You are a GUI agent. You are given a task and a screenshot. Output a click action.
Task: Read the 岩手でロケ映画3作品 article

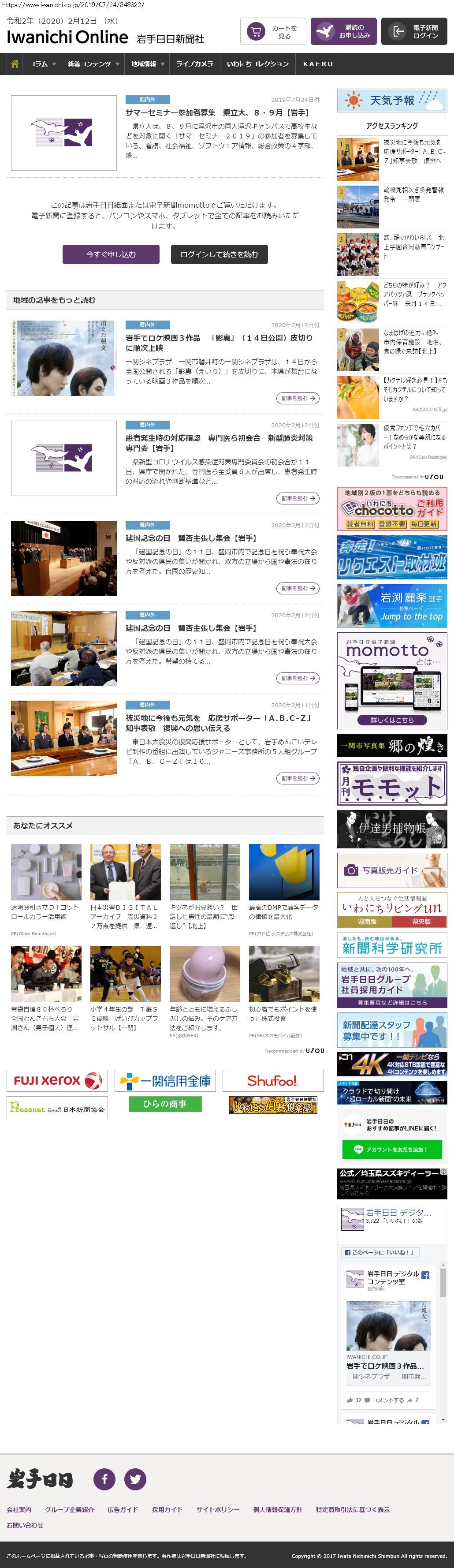click(x=219, y=343)
